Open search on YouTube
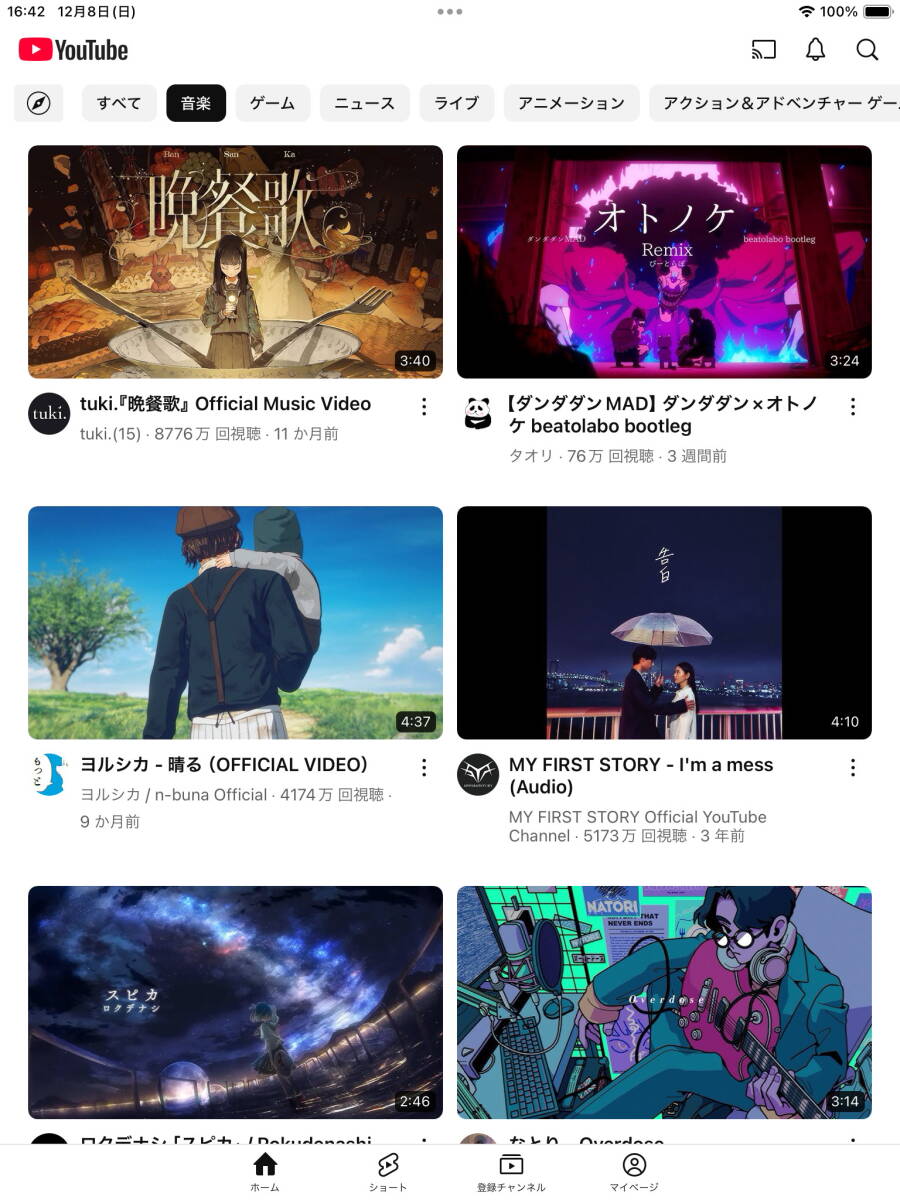Image resolution: width=900 pixels, height=1200 pixels. tap(866, 49)
